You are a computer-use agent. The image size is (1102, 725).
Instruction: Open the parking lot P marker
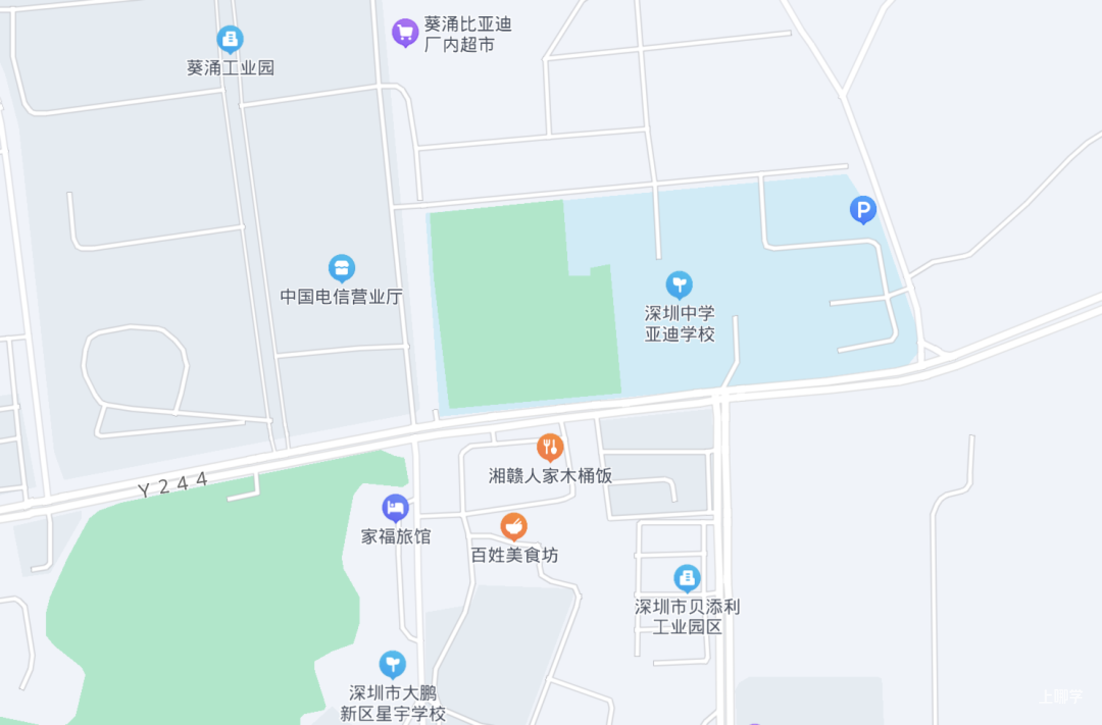(x=862, y=210)
